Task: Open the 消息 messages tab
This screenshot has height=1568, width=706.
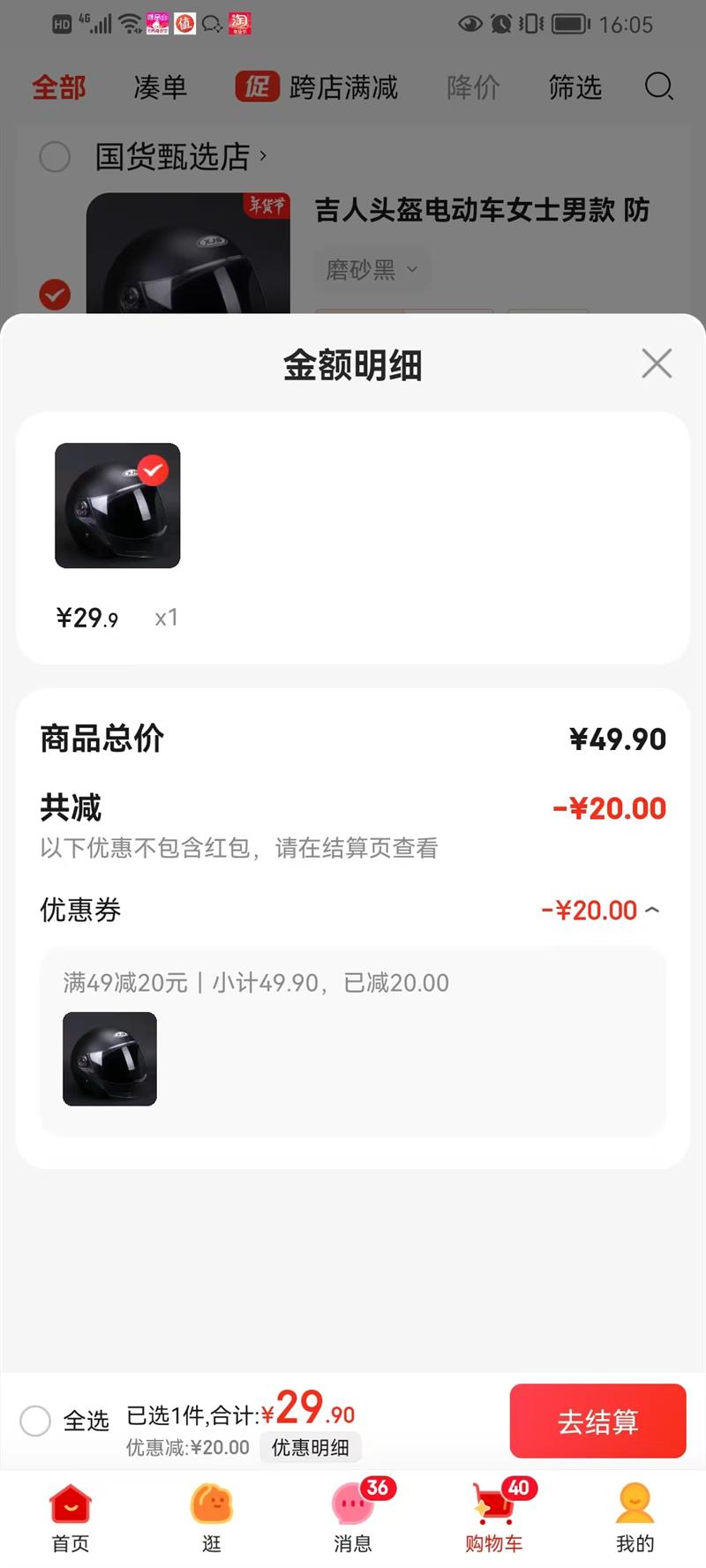Action: click(353, 1516)
